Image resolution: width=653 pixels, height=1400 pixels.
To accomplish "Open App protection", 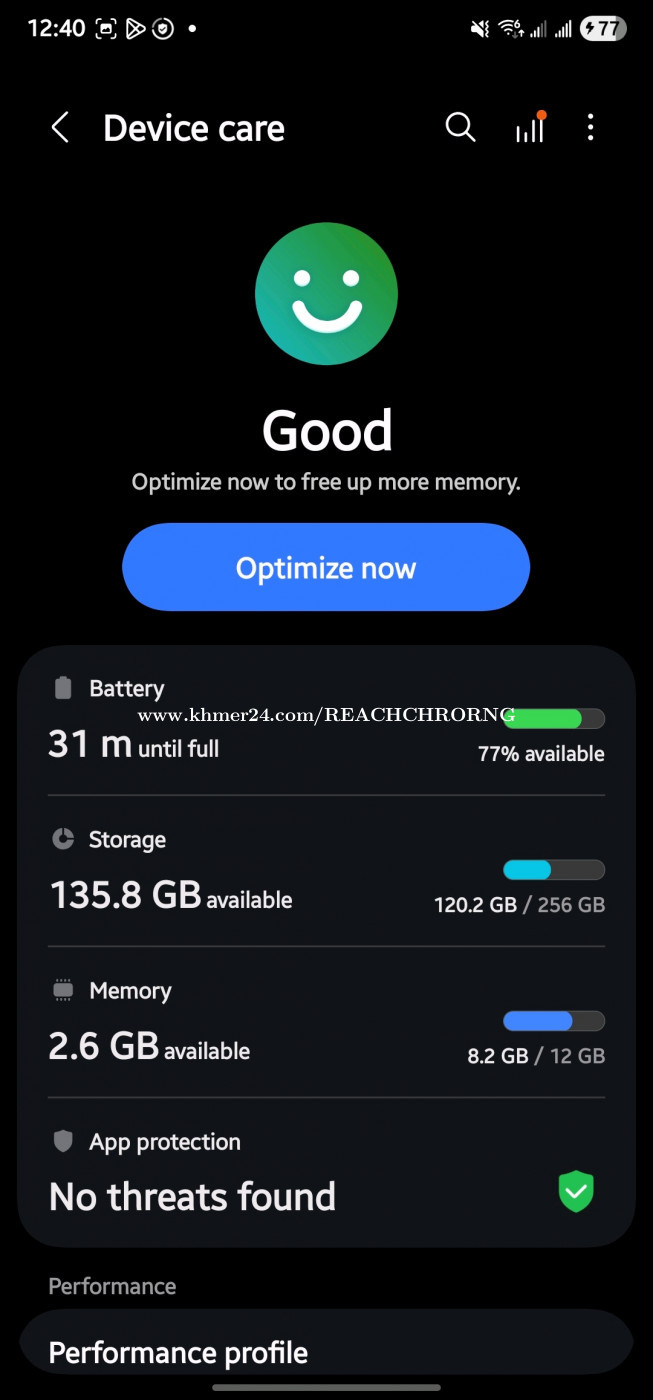I will click(326, 1172).
